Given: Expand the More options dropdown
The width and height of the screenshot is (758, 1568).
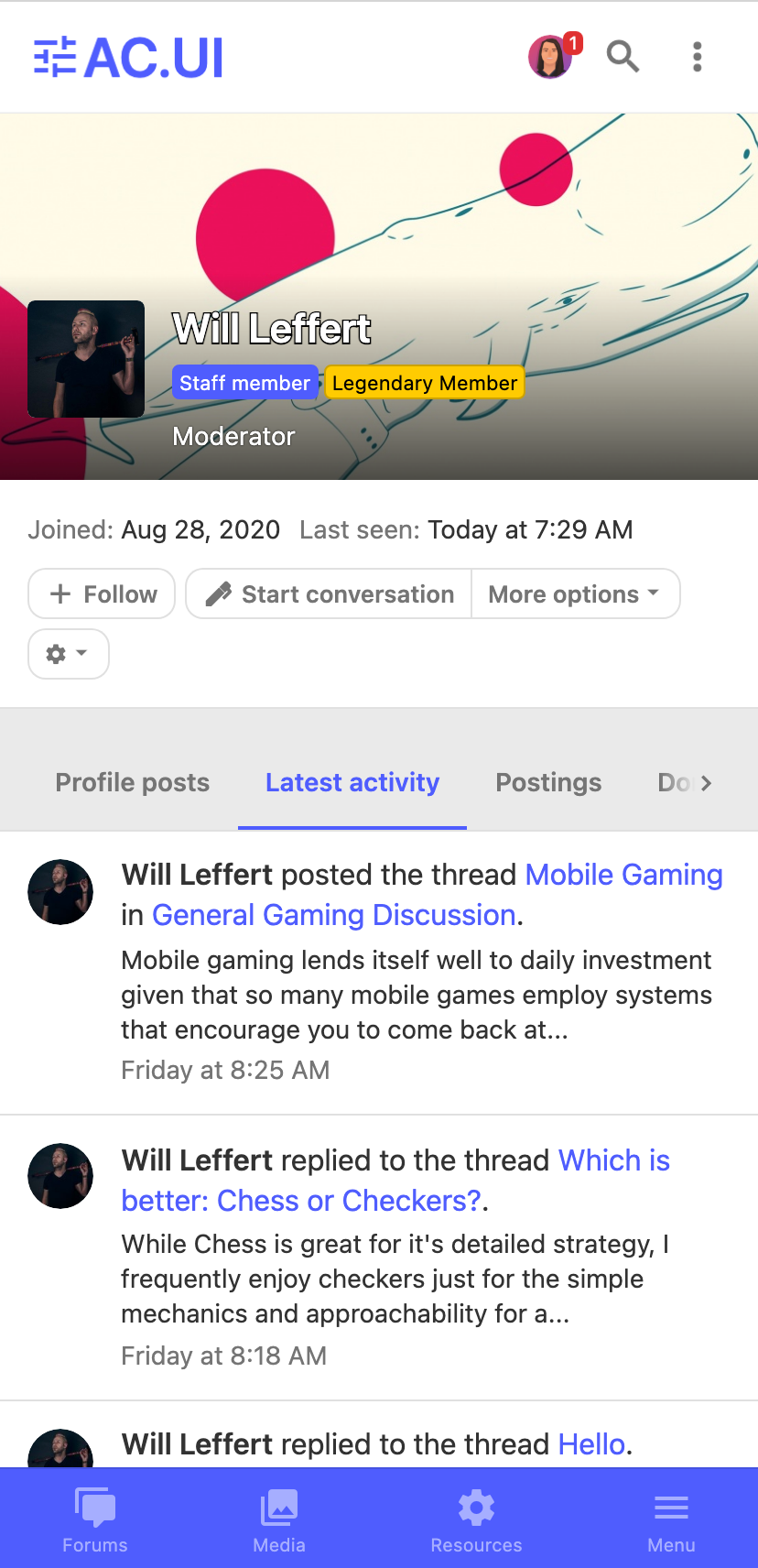Looking at the screenshot, I should pyautogui.click(x=575, y=593).
